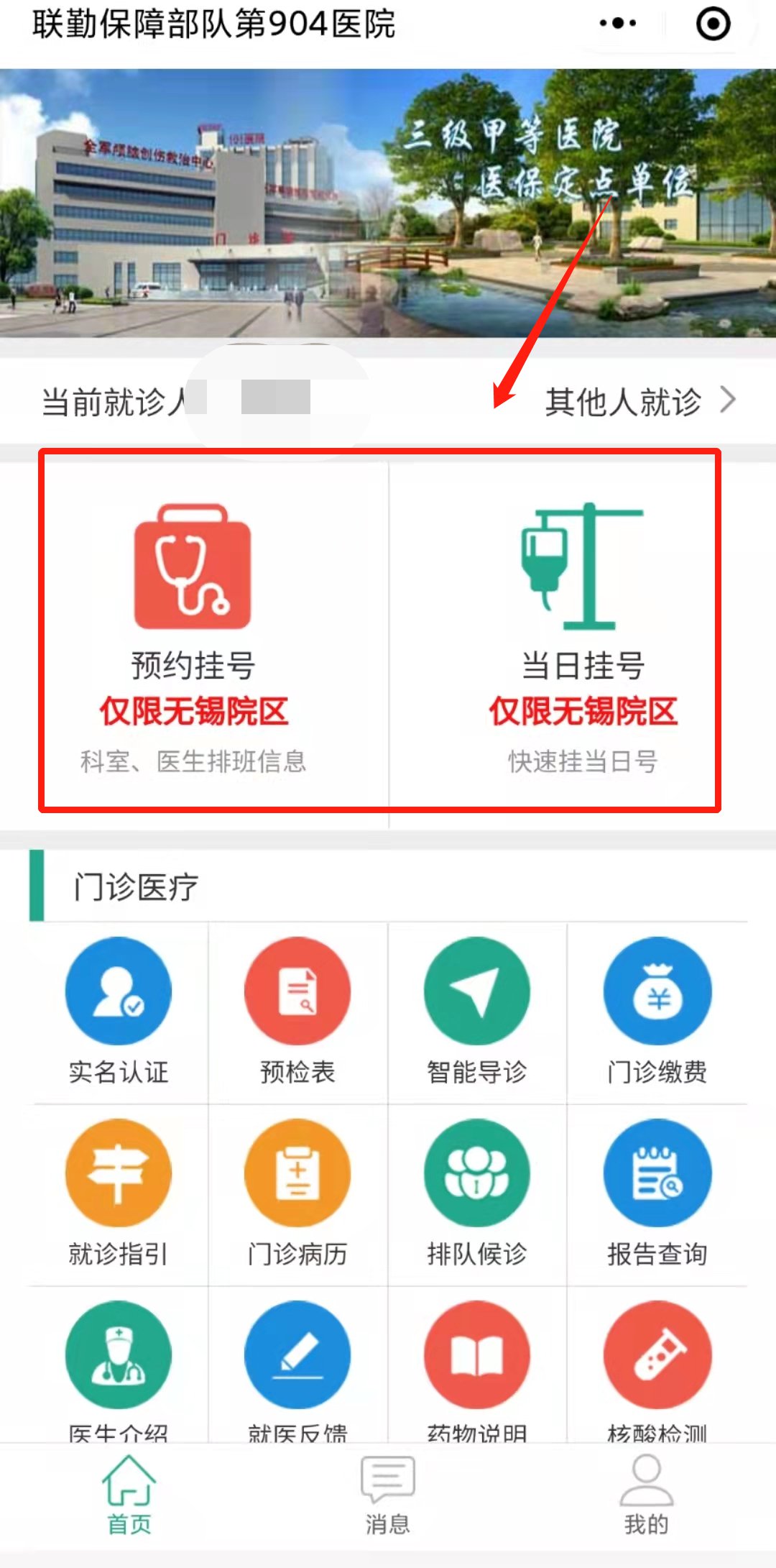This screenshot has height=1568, width=776.
Task: Open 当日挂号 same-day registration
Action: pos(583,633)
